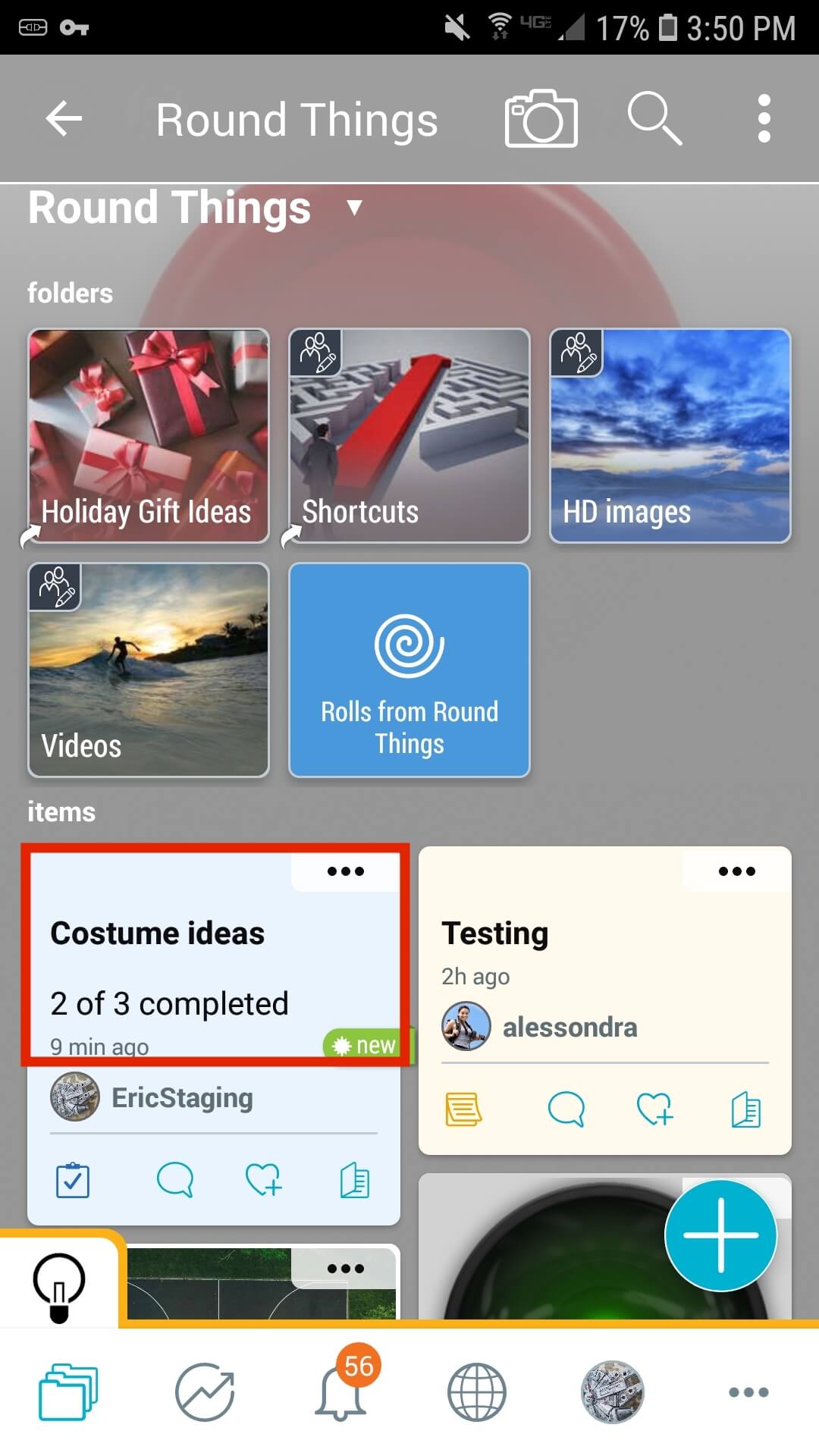Open notifications bell with 56 badge

tap(341, 1392)
